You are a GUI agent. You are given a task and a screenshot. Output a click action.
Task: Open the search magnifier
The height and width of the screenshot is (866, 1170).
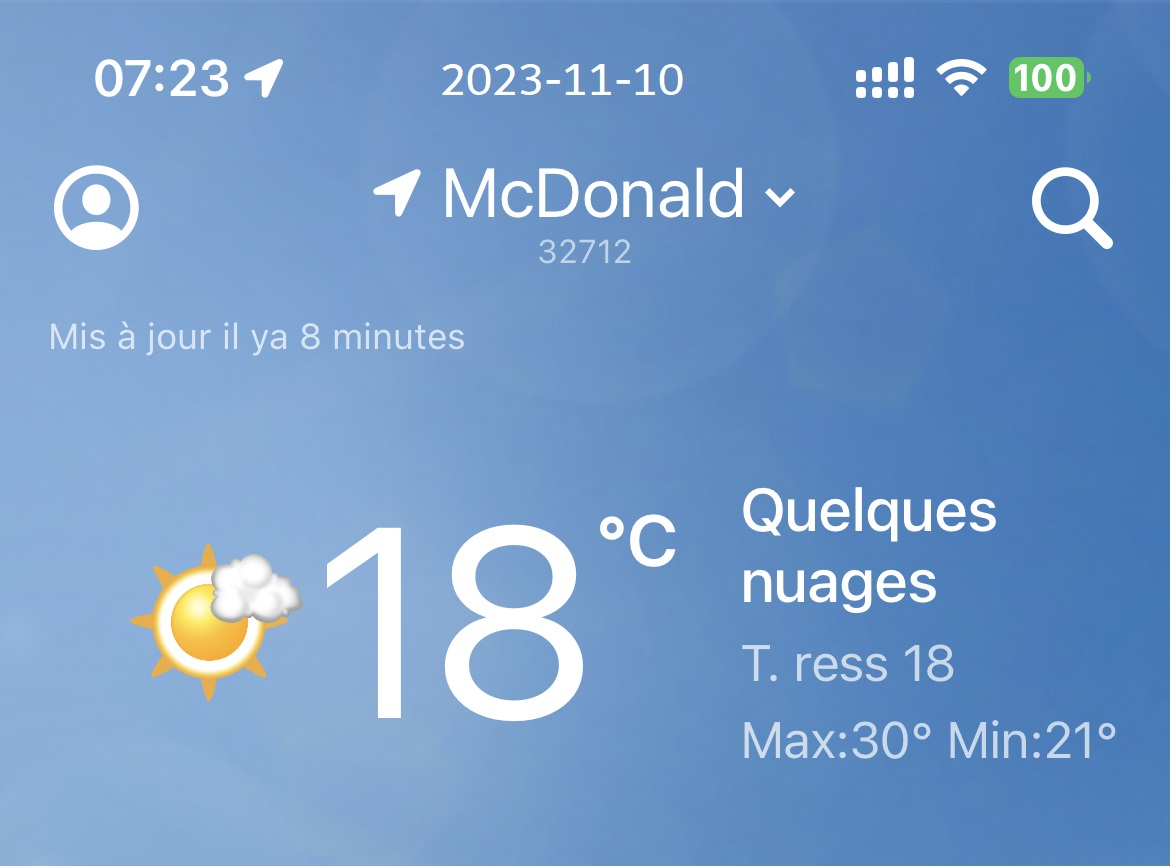coord(1069,209)
